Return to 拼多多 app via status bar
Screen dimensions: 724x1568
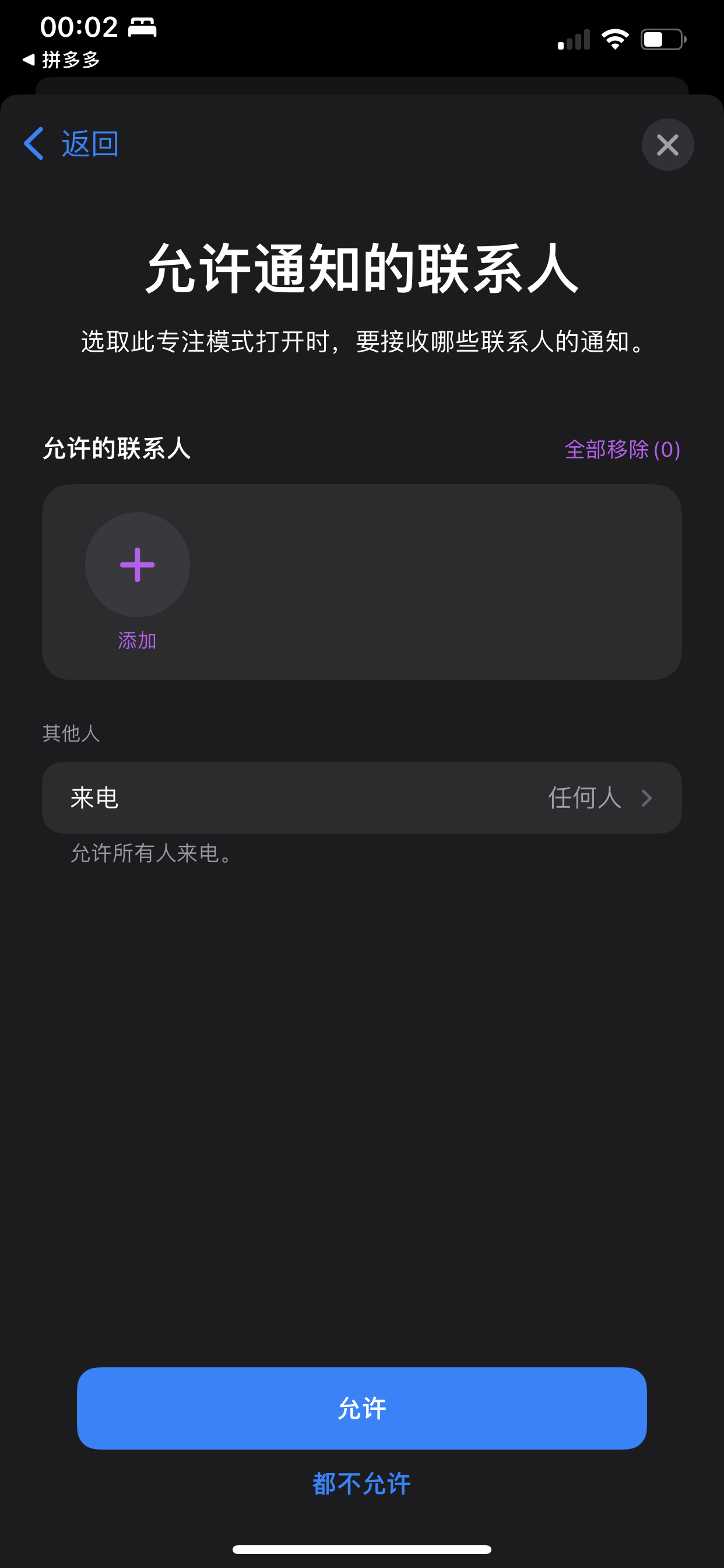point(62,60)
